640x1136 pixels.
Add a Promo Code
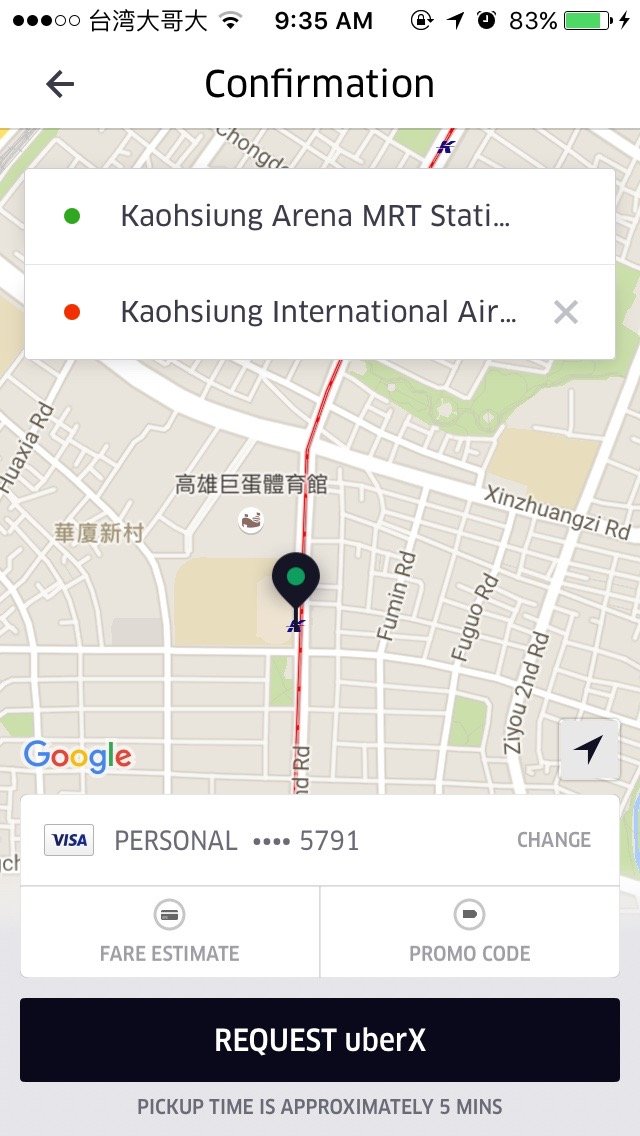(x=470, y=932)
